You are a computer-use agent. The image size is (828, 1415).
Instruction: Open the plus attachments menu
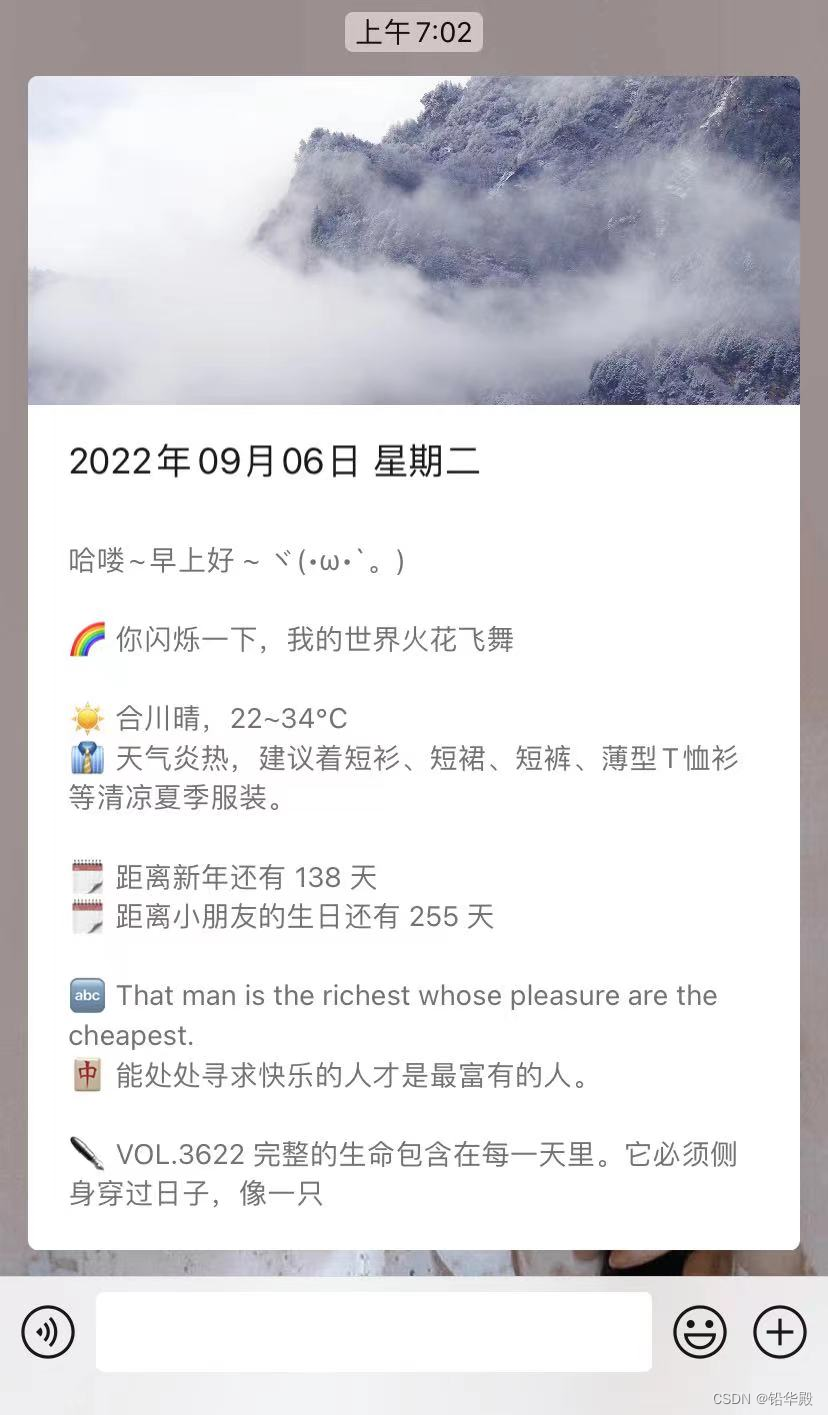(x=780, y=1332)
